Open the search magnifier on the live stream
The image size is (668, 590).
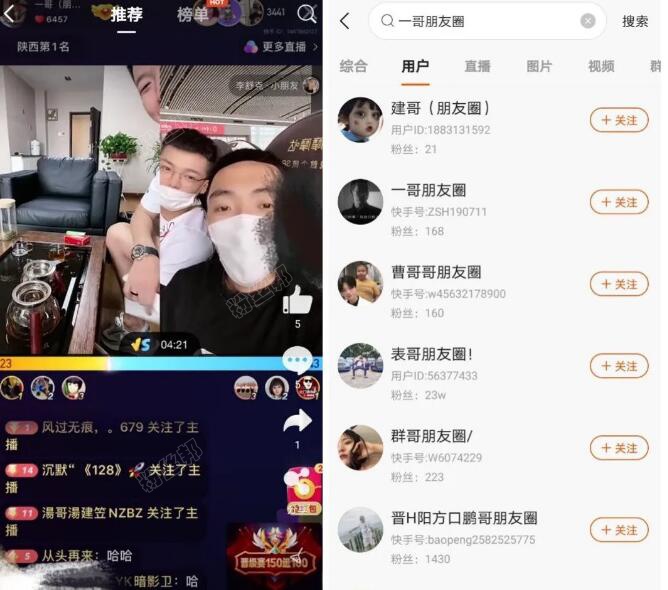(x=306, y=14)
